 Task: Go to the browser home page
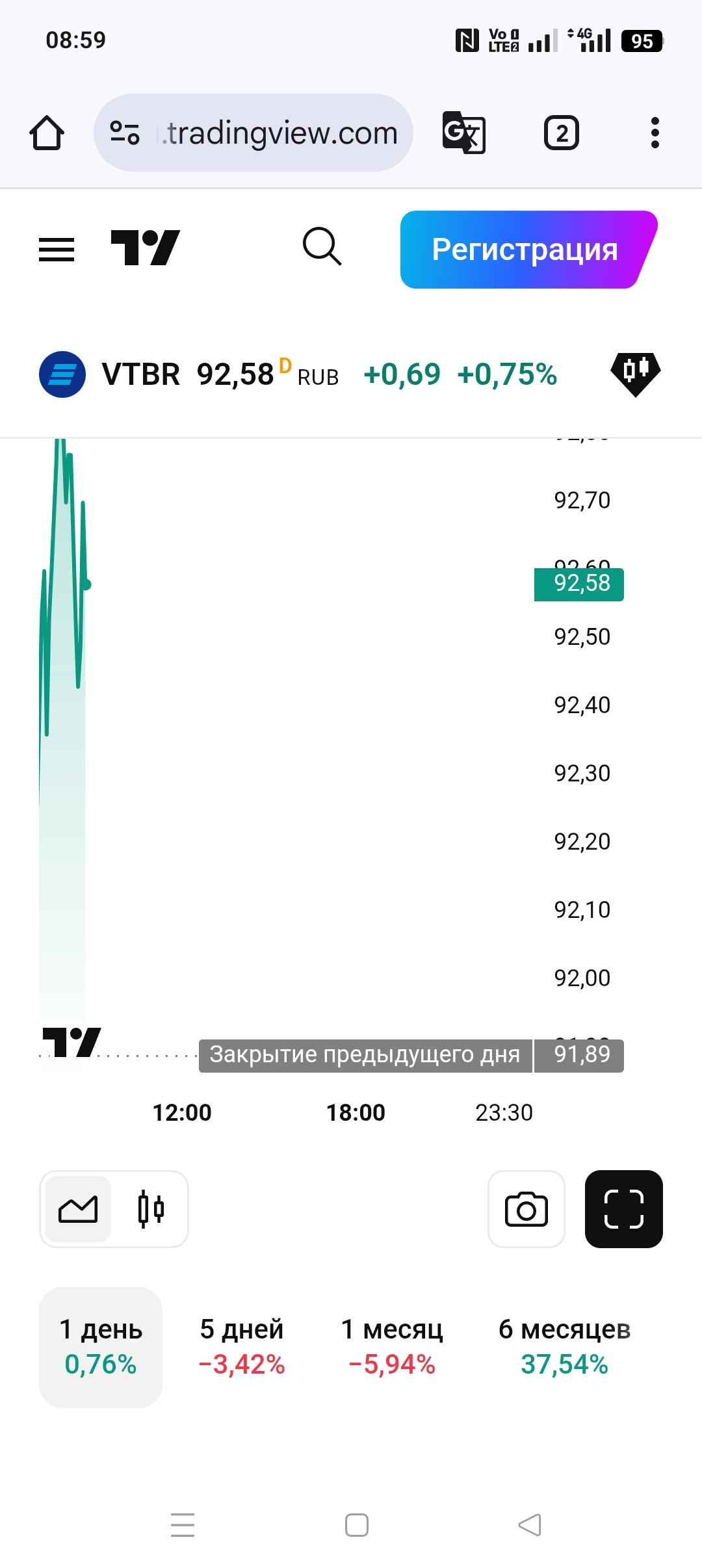pyautogui.click(x=47, y=133)
